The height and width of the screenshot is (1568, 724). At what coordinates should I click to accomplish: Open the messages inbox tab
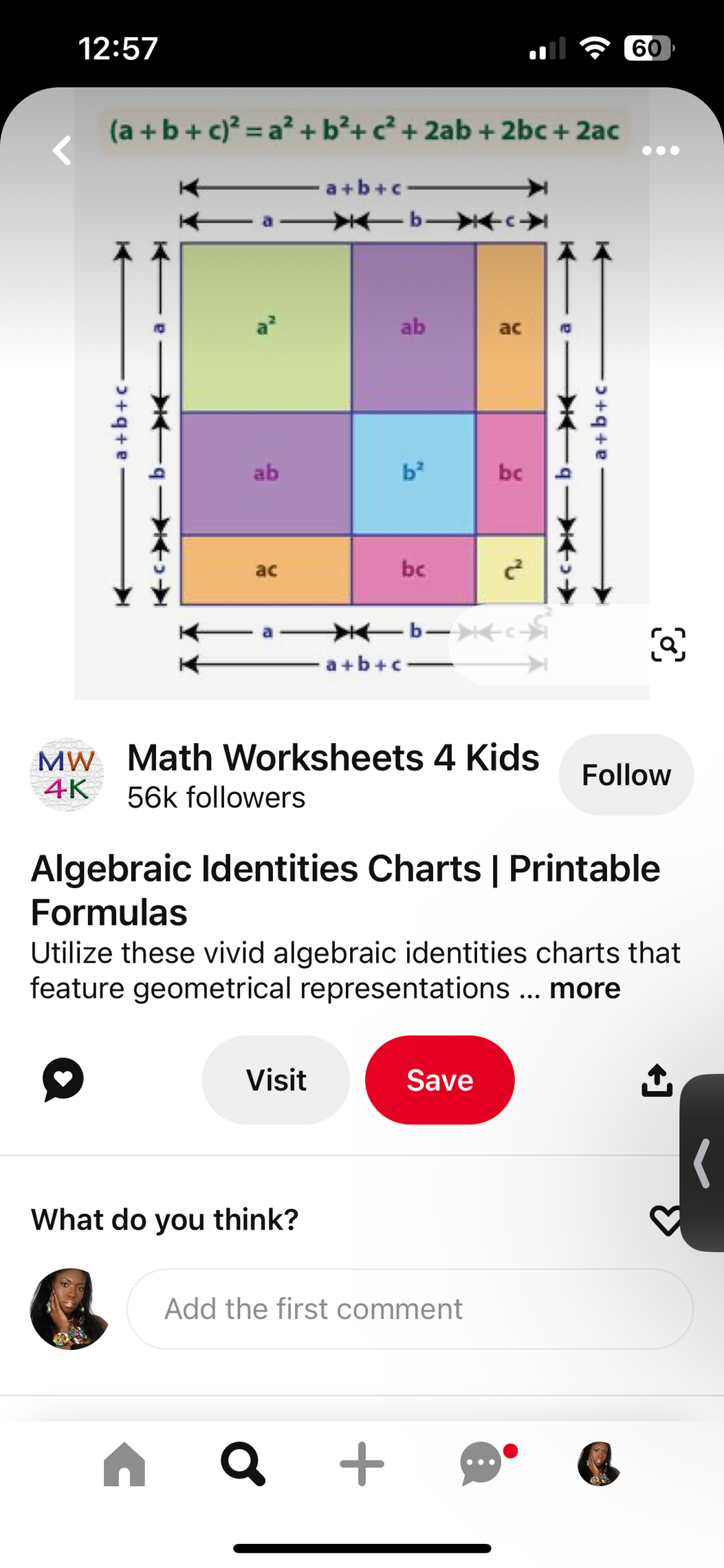[x=482, y=1465]
